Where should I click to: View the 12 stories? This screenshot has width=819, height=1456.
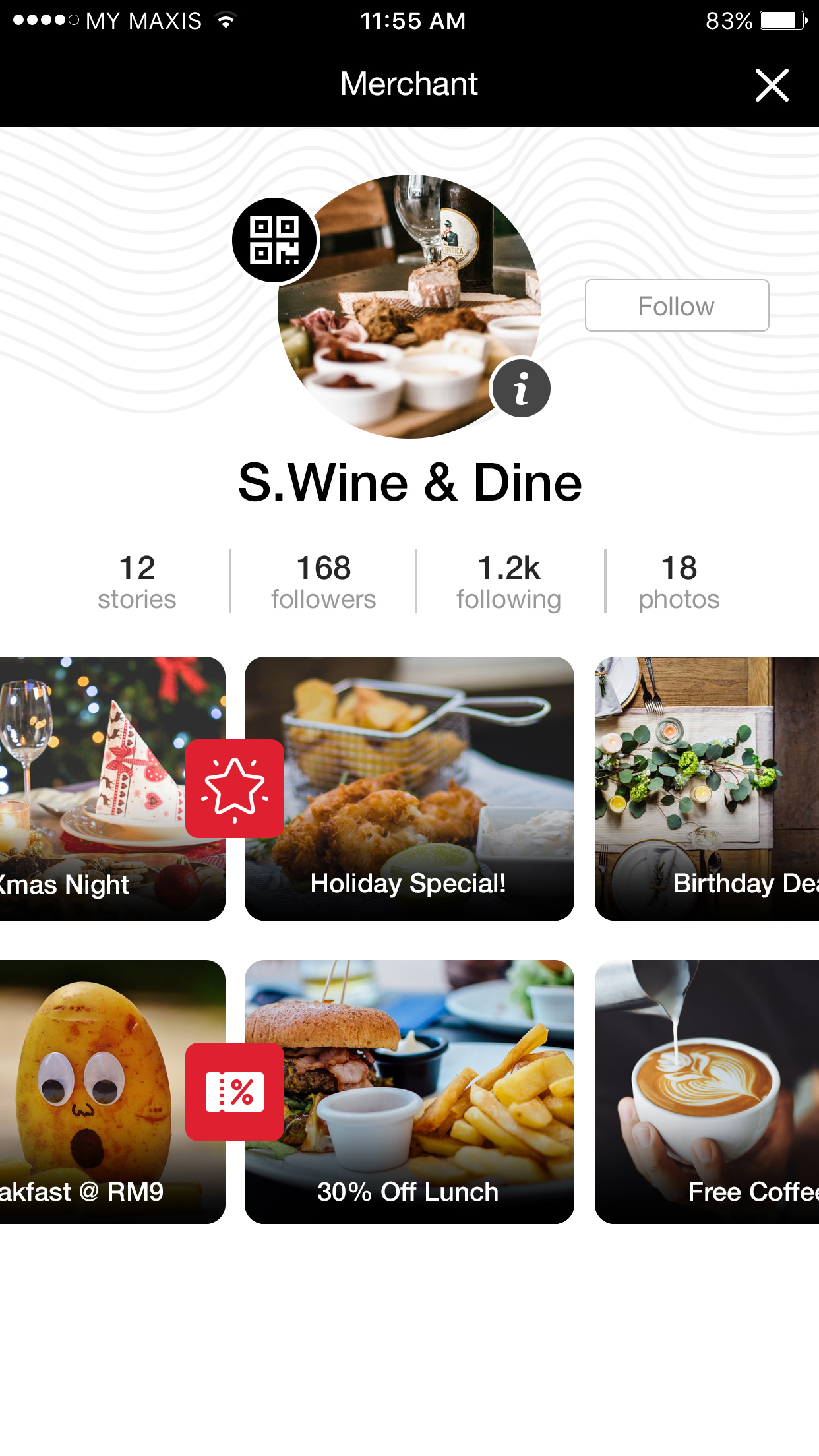tap(137, 581)
